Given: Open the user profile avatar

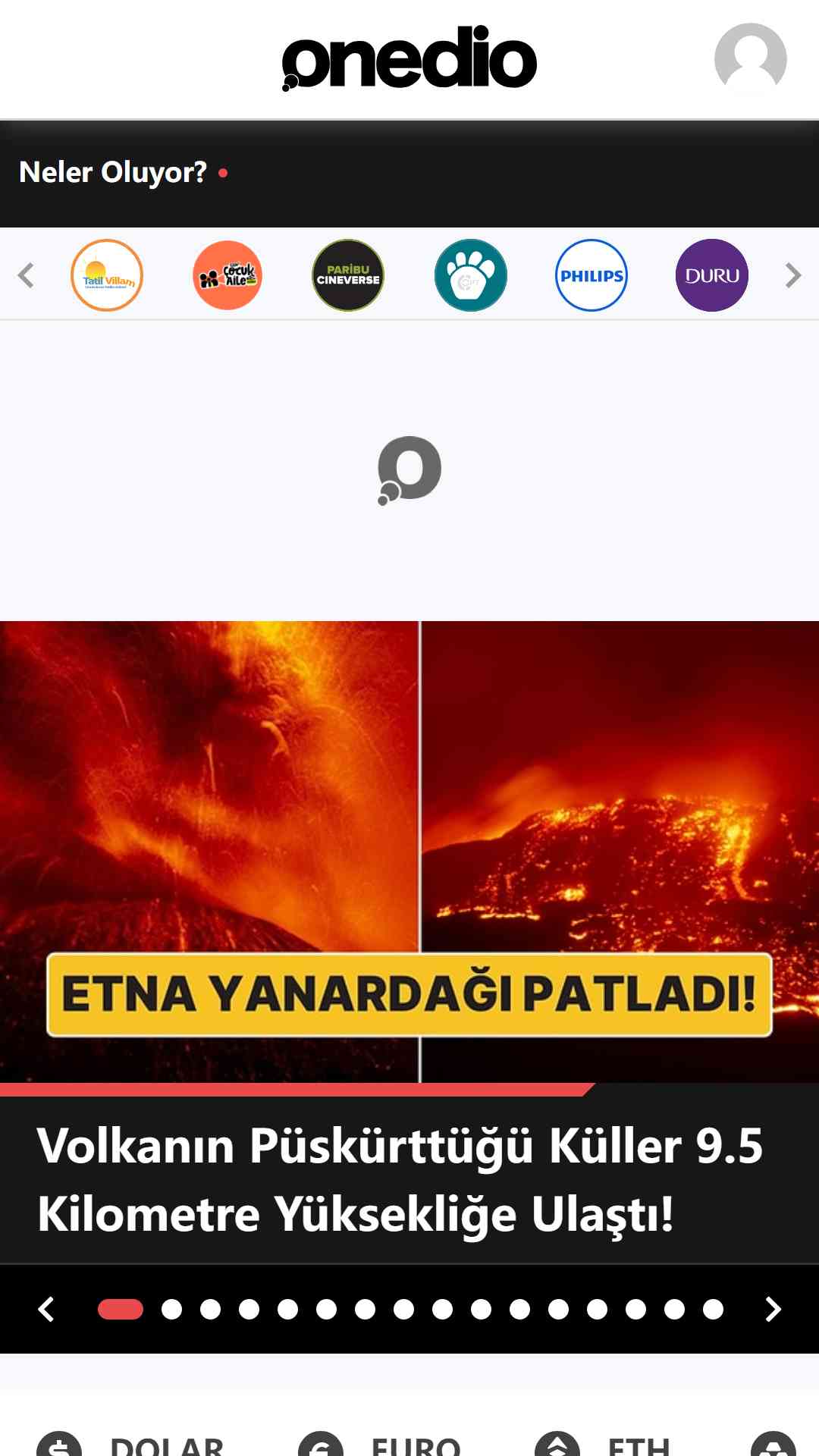Looking at the screenshot, I should pyautogui.click(x=750, y=58).
